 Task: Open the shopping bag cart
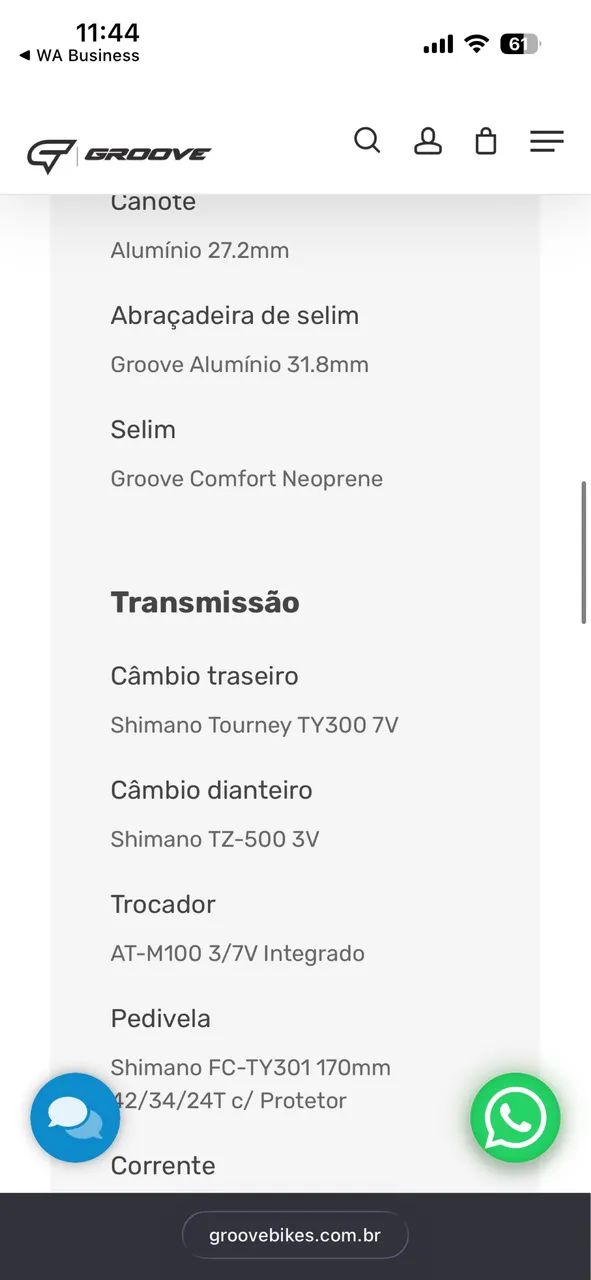(486, 141)
